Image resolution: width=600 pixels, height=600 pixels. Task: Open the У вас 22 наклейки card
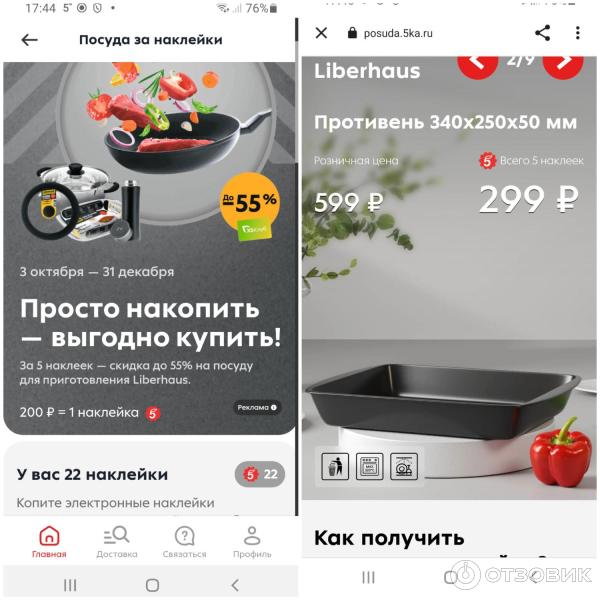click(x=120, y=485)
